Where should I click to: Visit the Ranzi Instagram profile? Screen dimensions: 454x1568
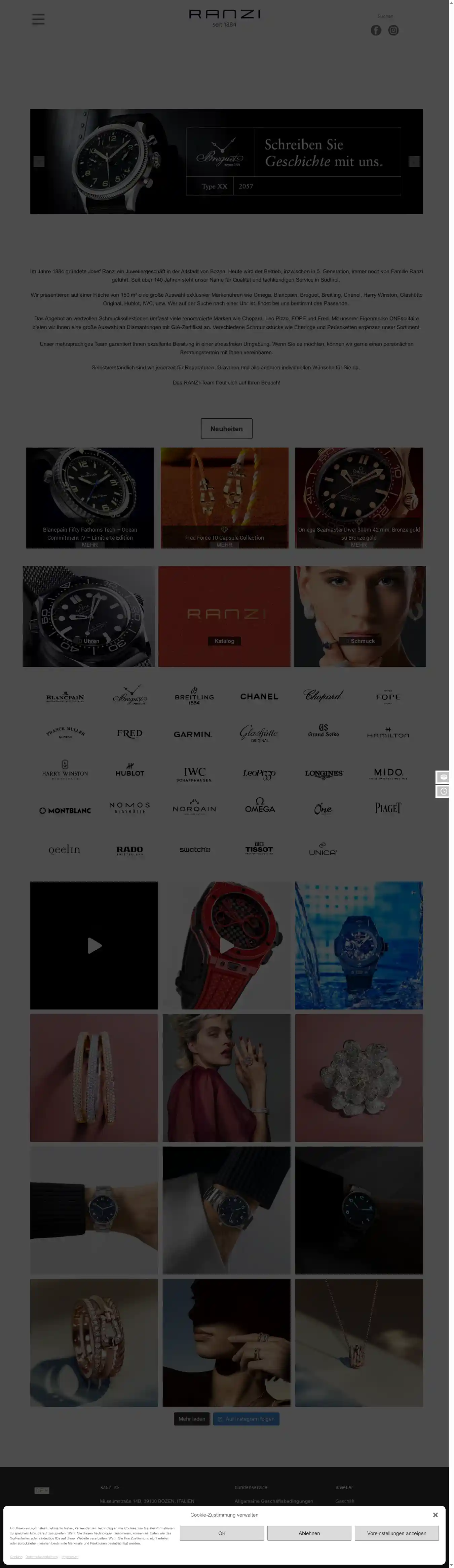[394, 31]
